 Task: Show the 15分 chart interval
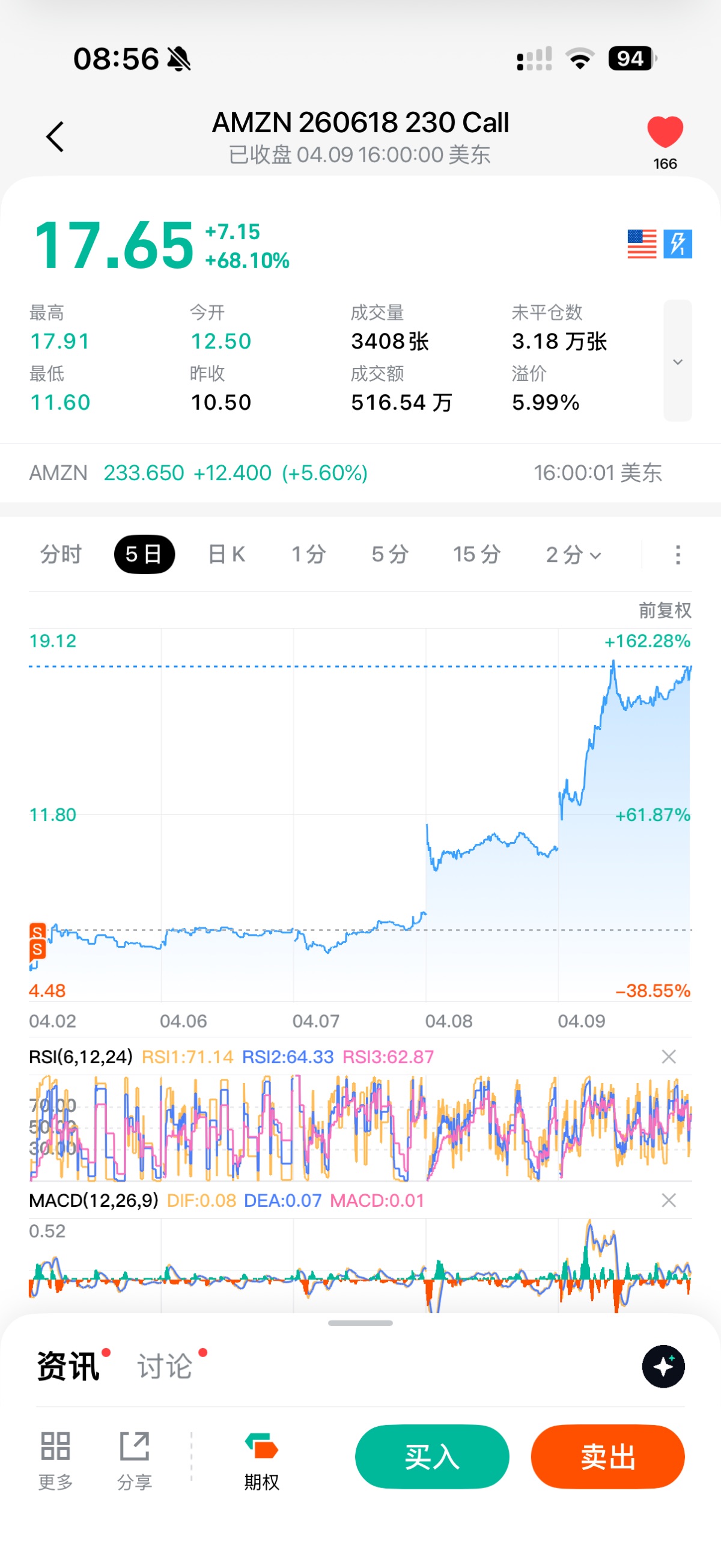click(476, 555)
